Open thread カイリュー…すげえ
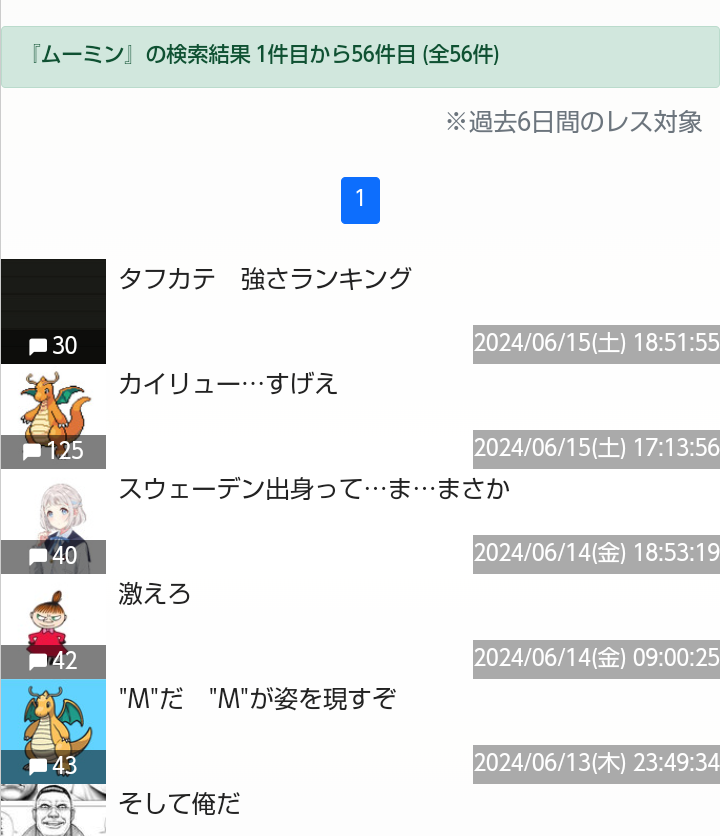This screenshot has height=836, width=720. coord(229,384)
